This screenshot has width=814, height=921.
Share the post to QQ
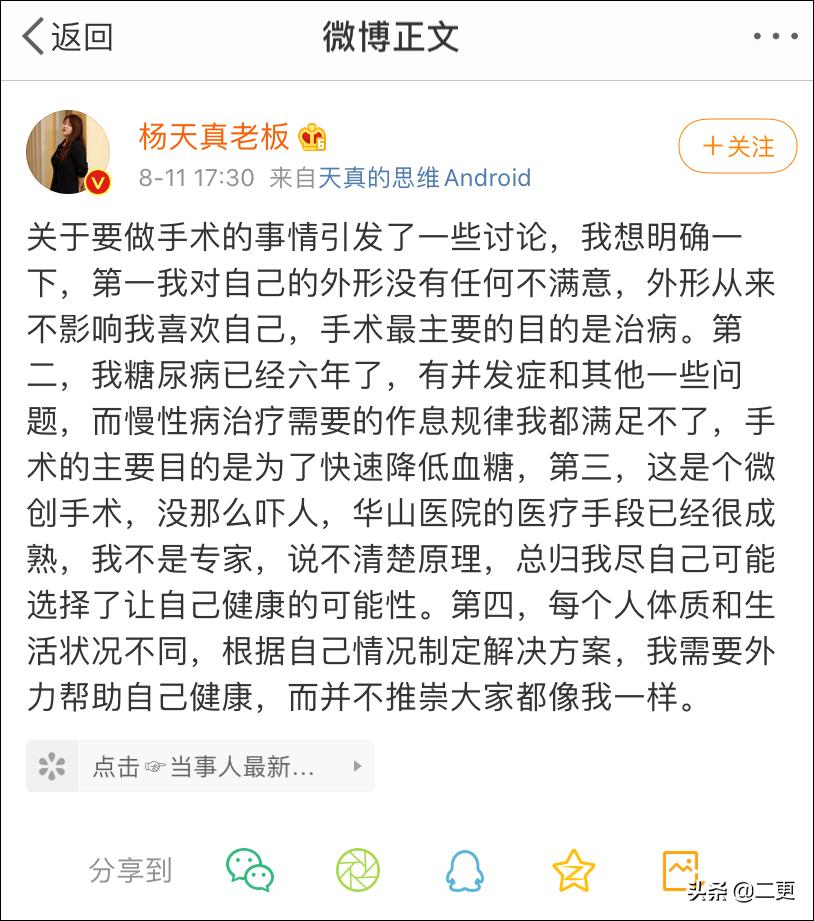466,872
